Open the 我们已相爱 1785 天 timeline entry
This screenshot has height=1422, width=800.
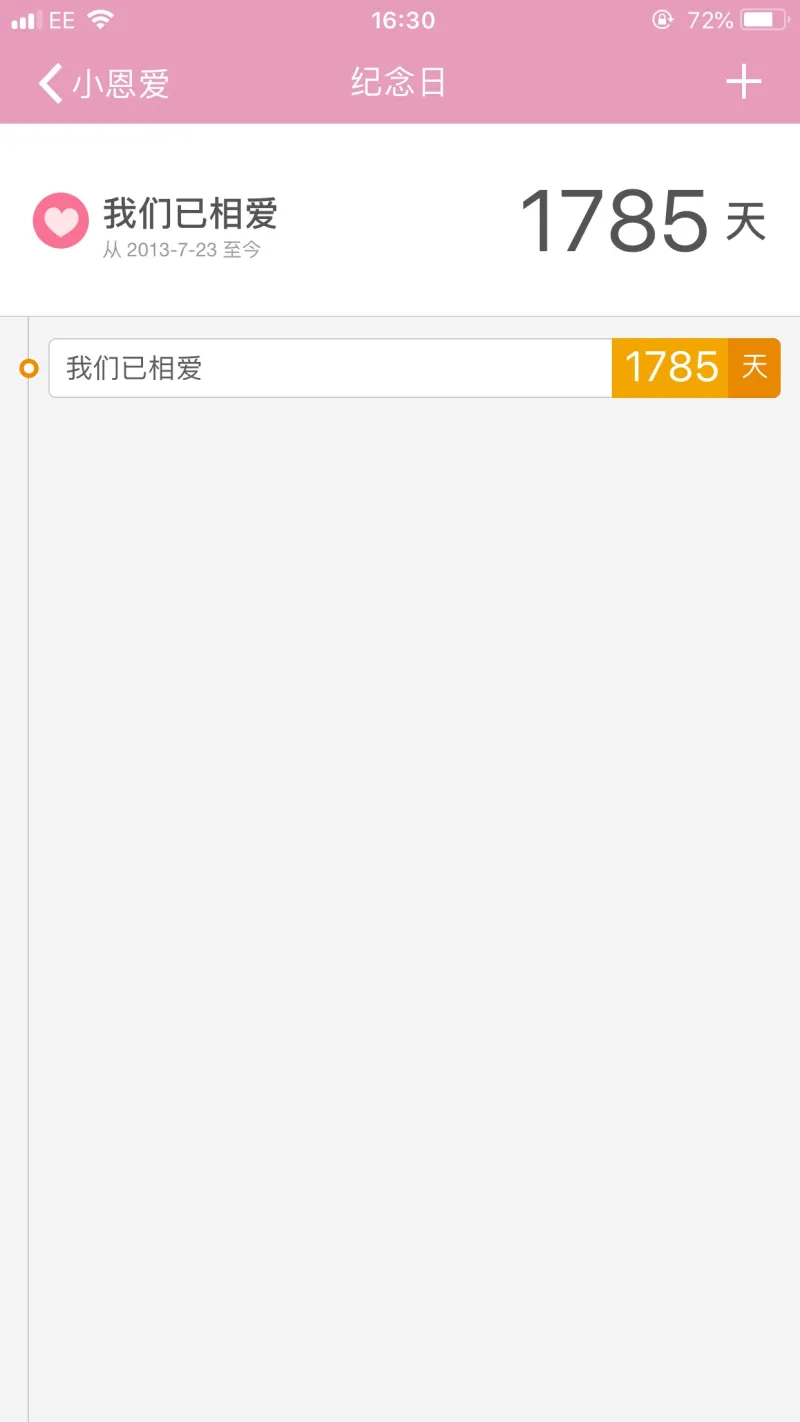[x=414, y=368]
